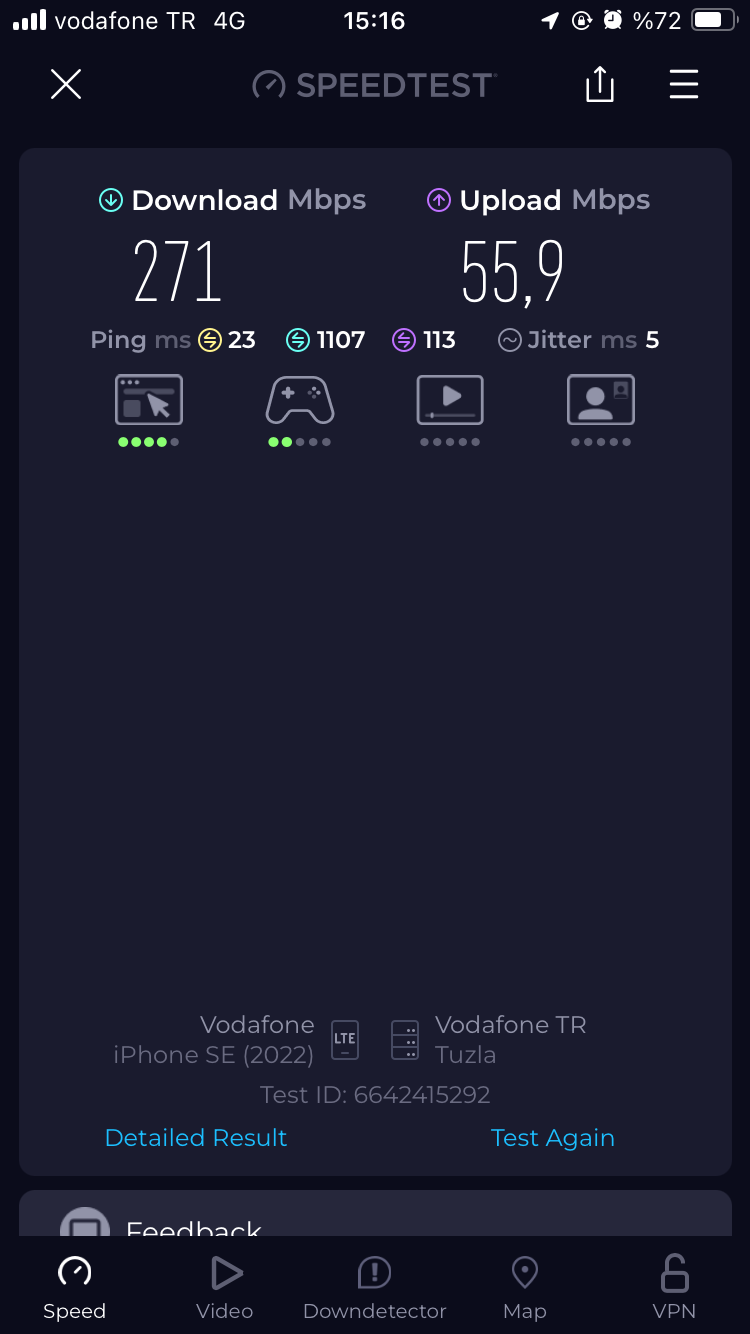
Task: Open the hamburger menu
Action: [x=684, y=84]
